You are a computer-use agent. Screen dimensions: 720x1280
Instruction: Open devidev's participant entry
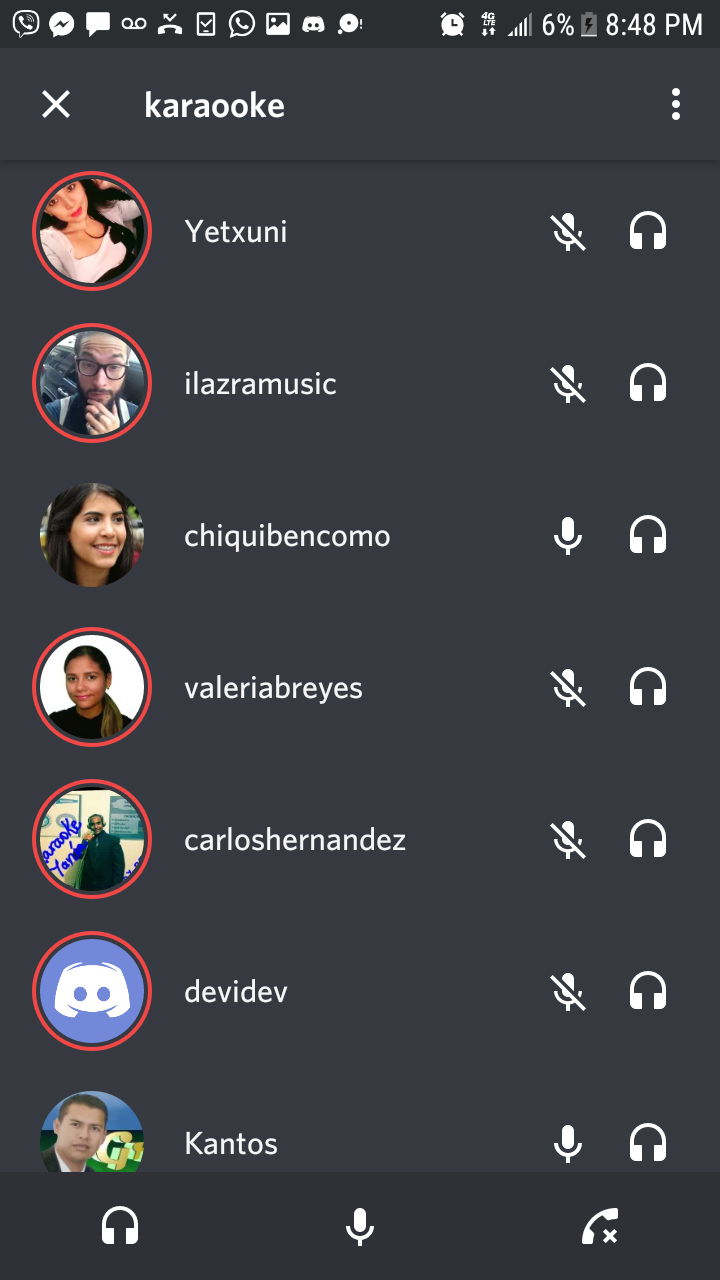point(236,992)
